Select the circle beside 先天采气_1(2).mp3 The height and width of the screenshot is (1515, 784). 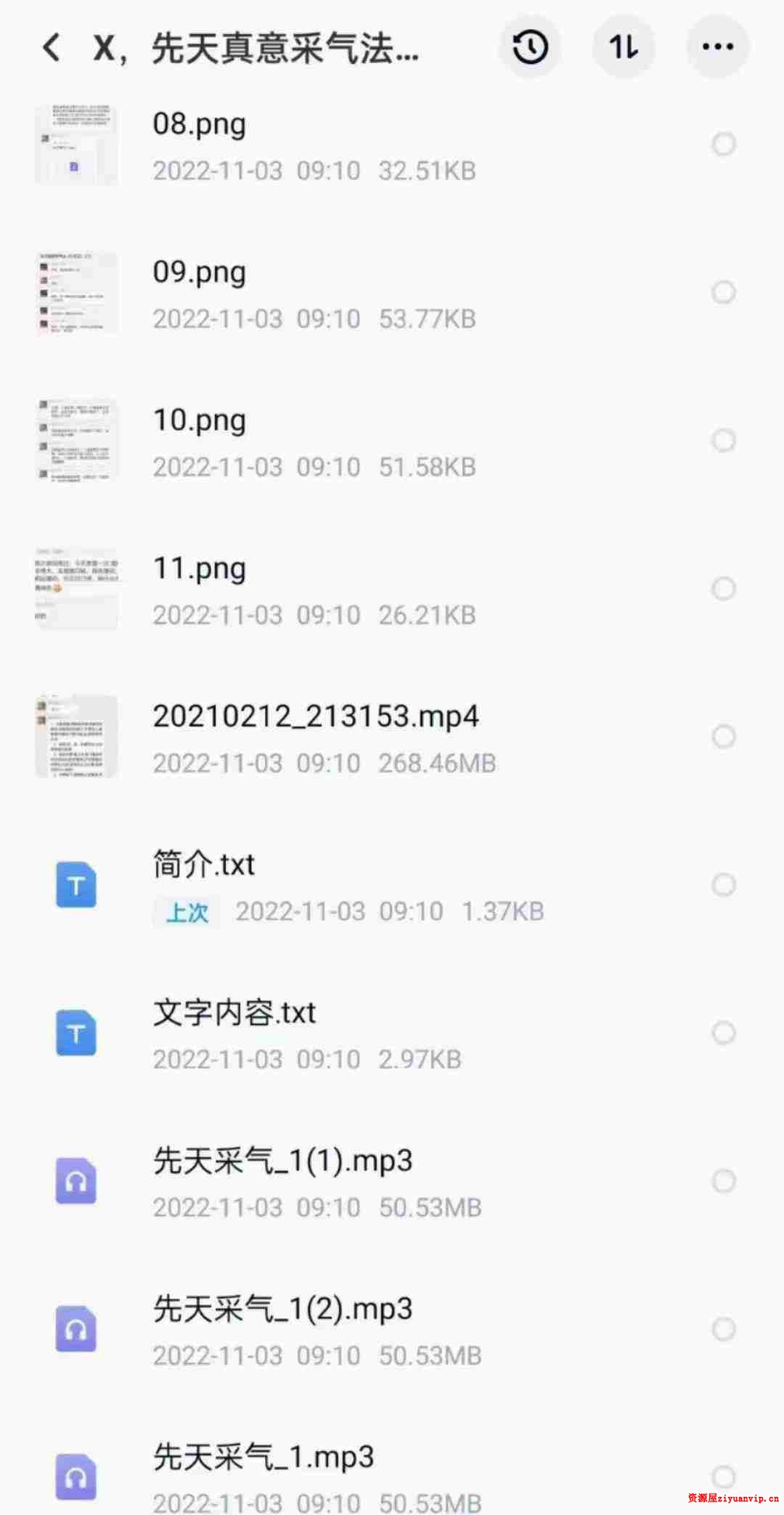coord(724,1329)
